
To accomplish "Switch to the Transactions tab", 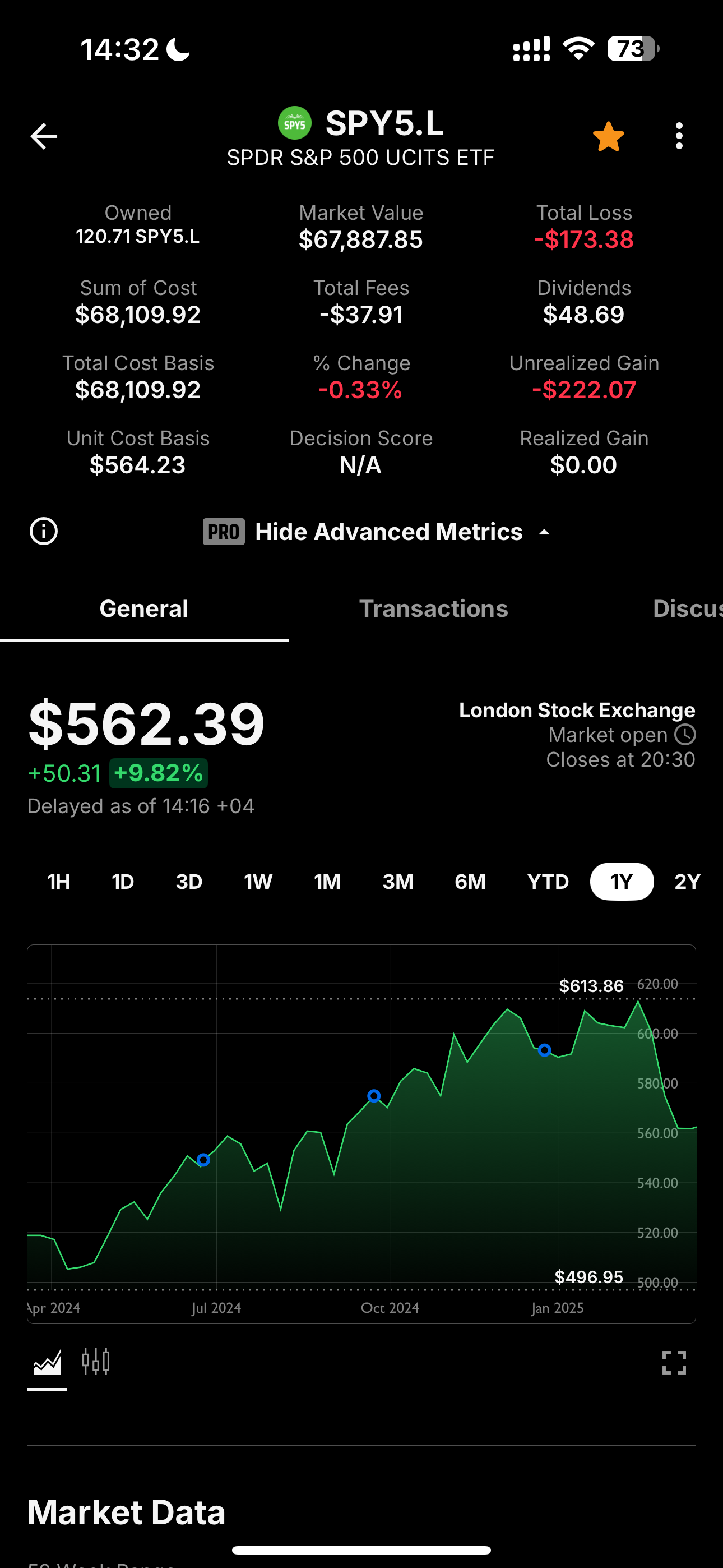I will [x=433, y=608].
